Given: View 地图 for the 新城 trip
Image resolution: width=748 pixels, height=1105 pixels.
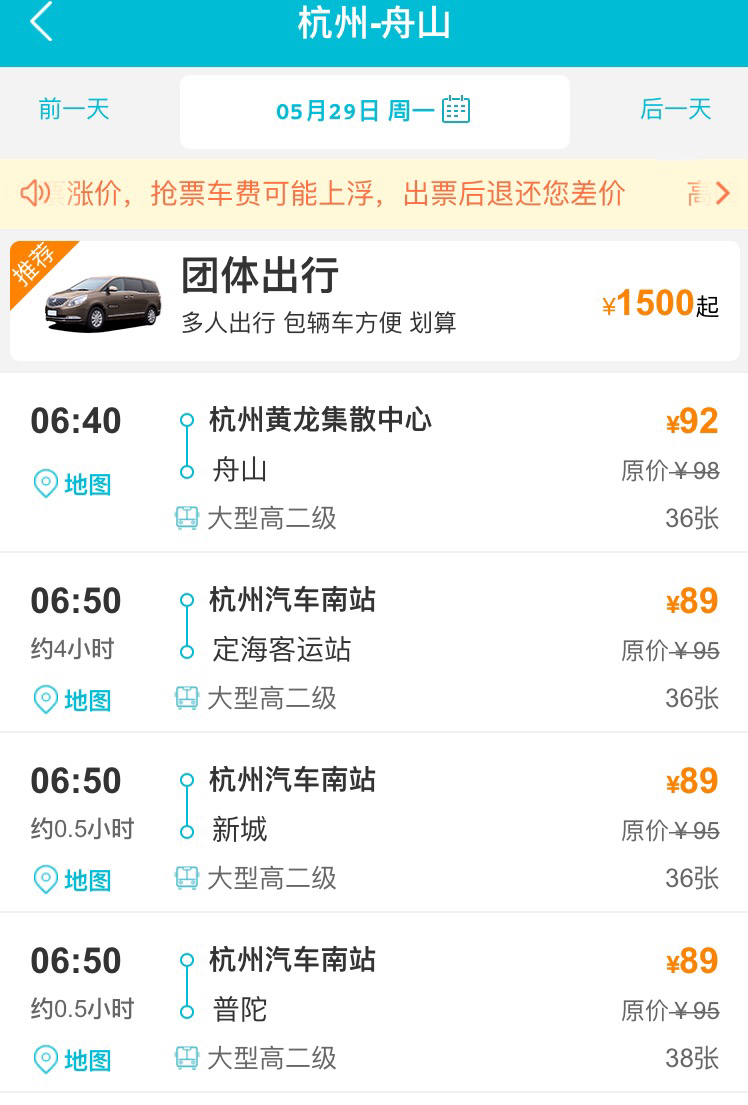Looking at the screenshot, I should tap(73, 880).
